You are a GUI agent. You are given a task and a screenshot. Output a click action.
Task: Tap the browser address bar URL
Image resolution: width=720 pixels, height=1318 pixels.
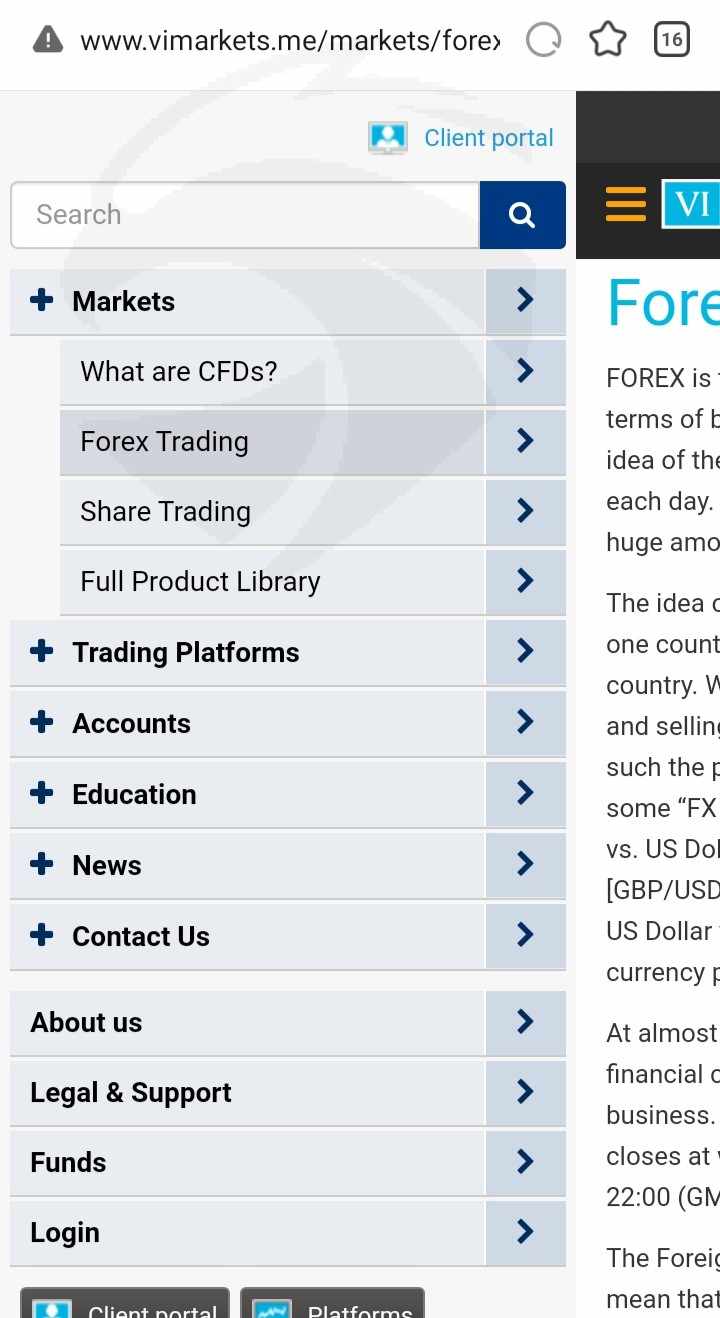pos(290,41)
